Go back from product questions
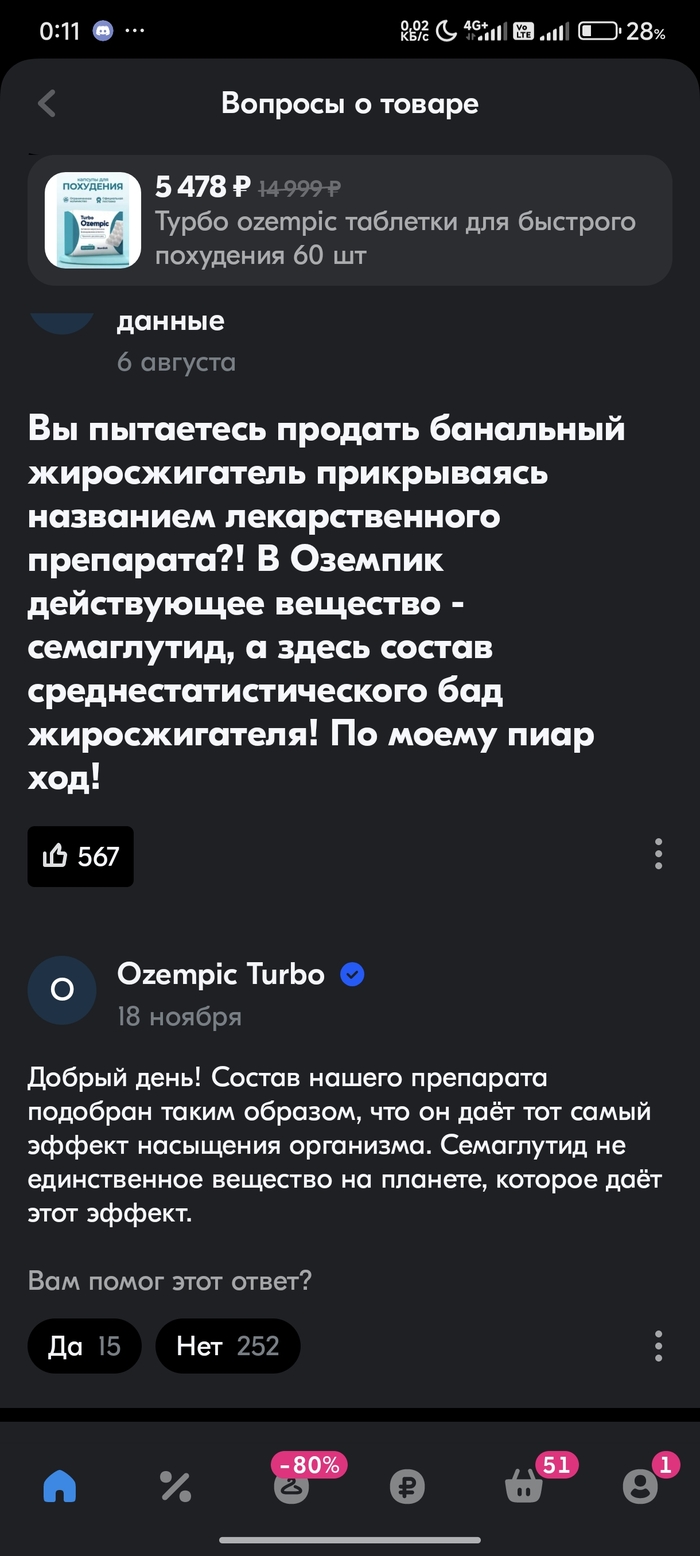 pos(46,103)
